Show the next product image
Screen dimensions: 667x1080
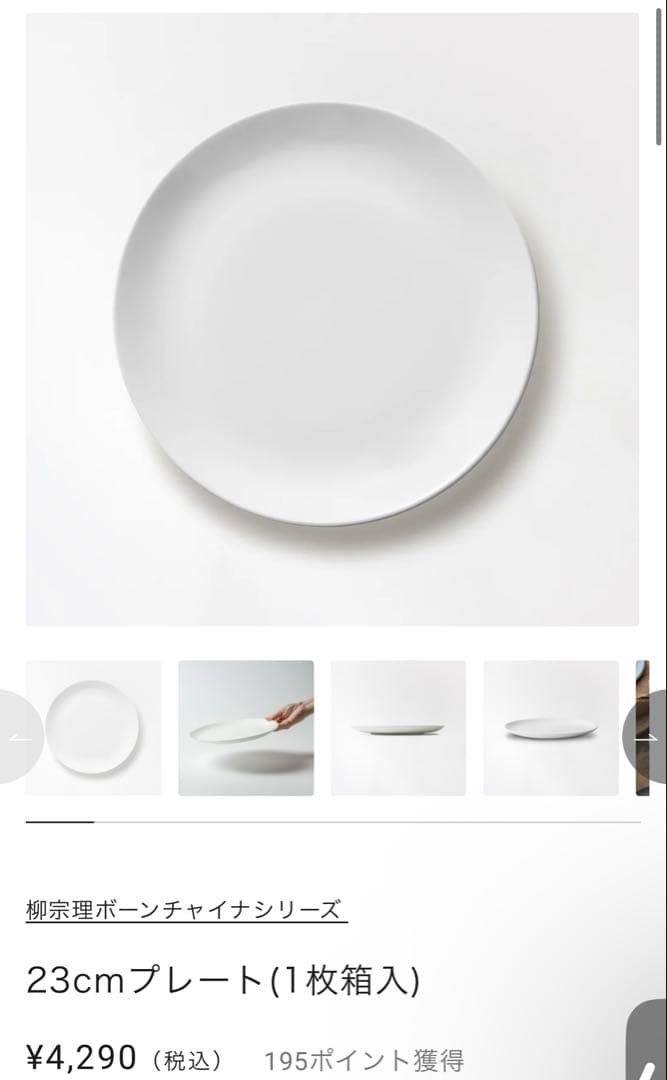(x=648, y=737)
